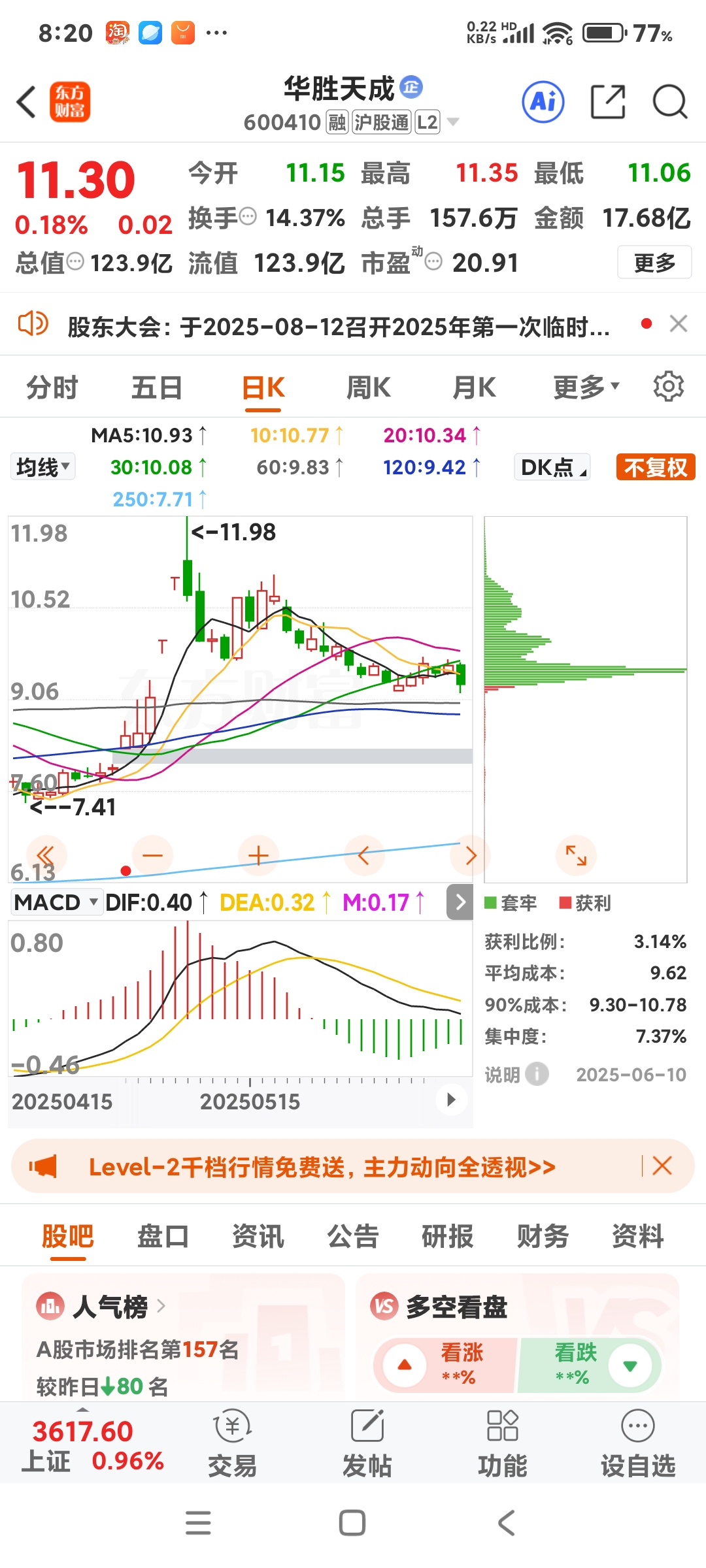Open the AI assistant icon
The image size is (706, 1568).
(x=543, y=102)
